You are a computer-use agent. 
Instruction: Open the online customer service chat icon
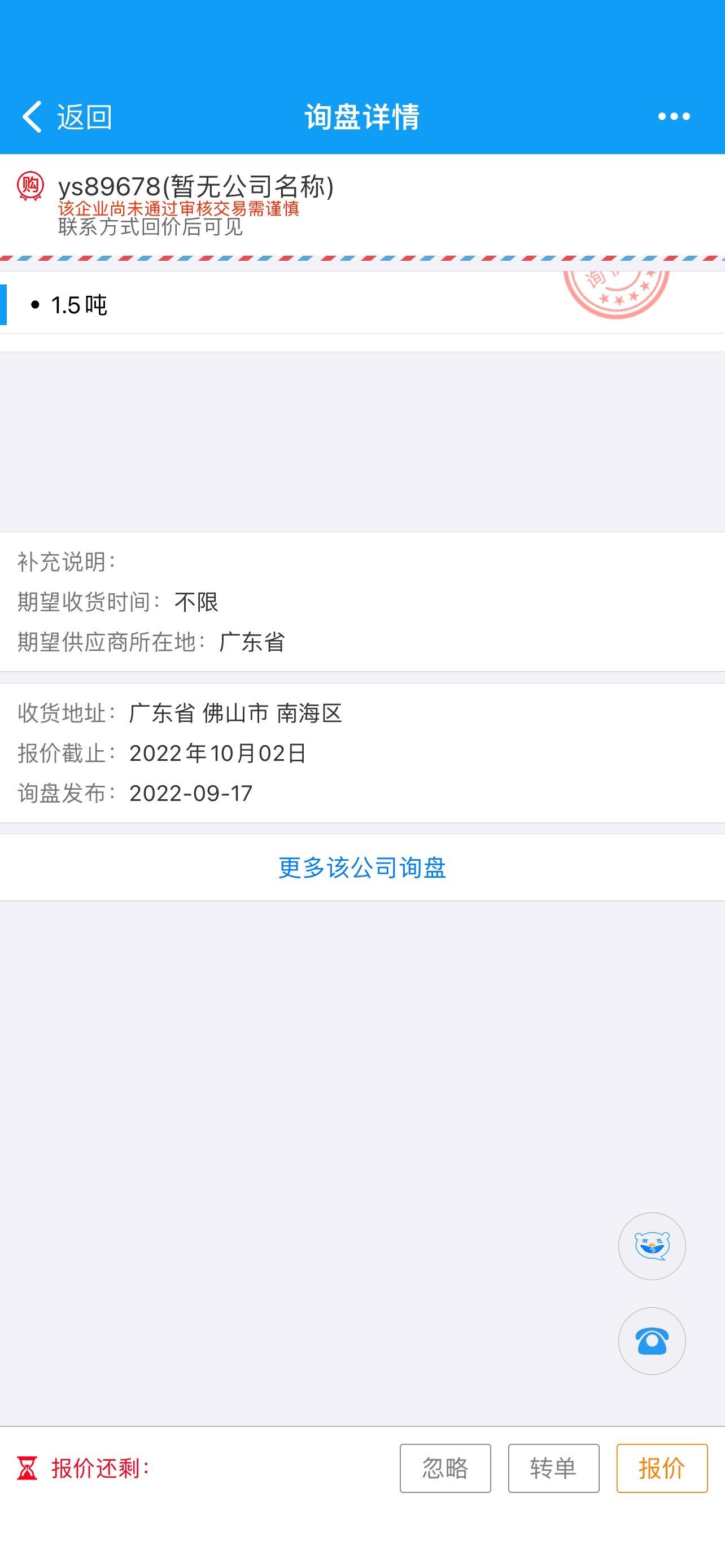(652, 1245)
